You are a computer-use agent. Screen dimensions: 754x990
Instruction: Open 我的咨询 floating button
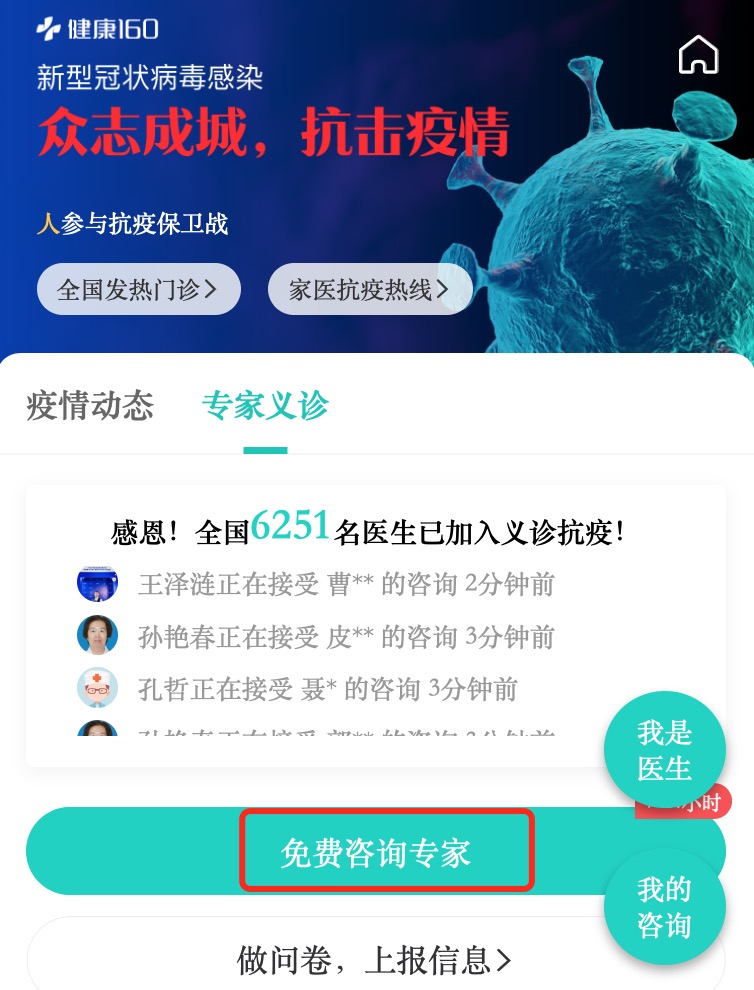[x=664, y=906]
